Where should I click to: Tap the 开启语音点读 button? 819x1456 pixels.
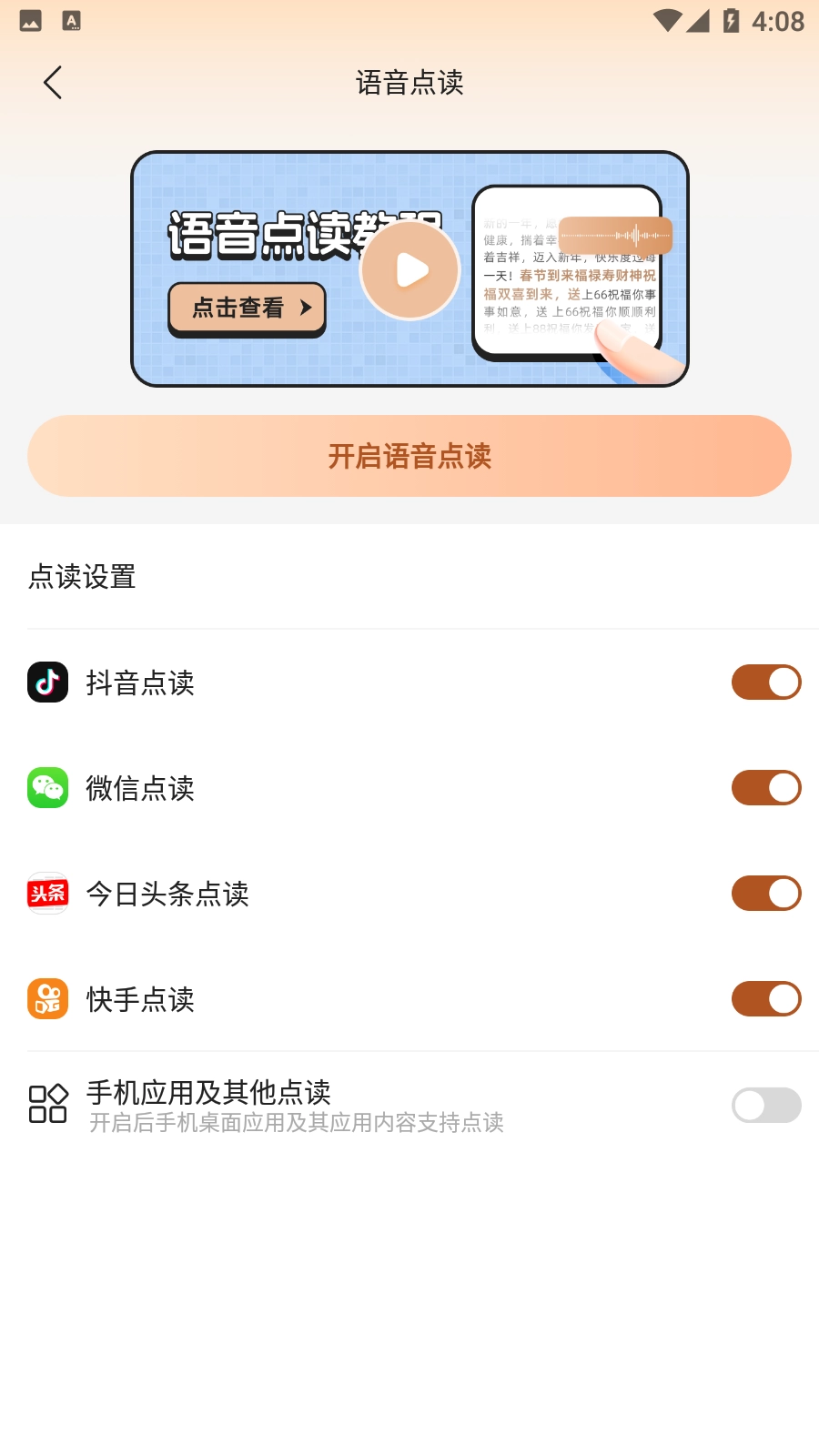pyautogui.click(x=409, y=456)
